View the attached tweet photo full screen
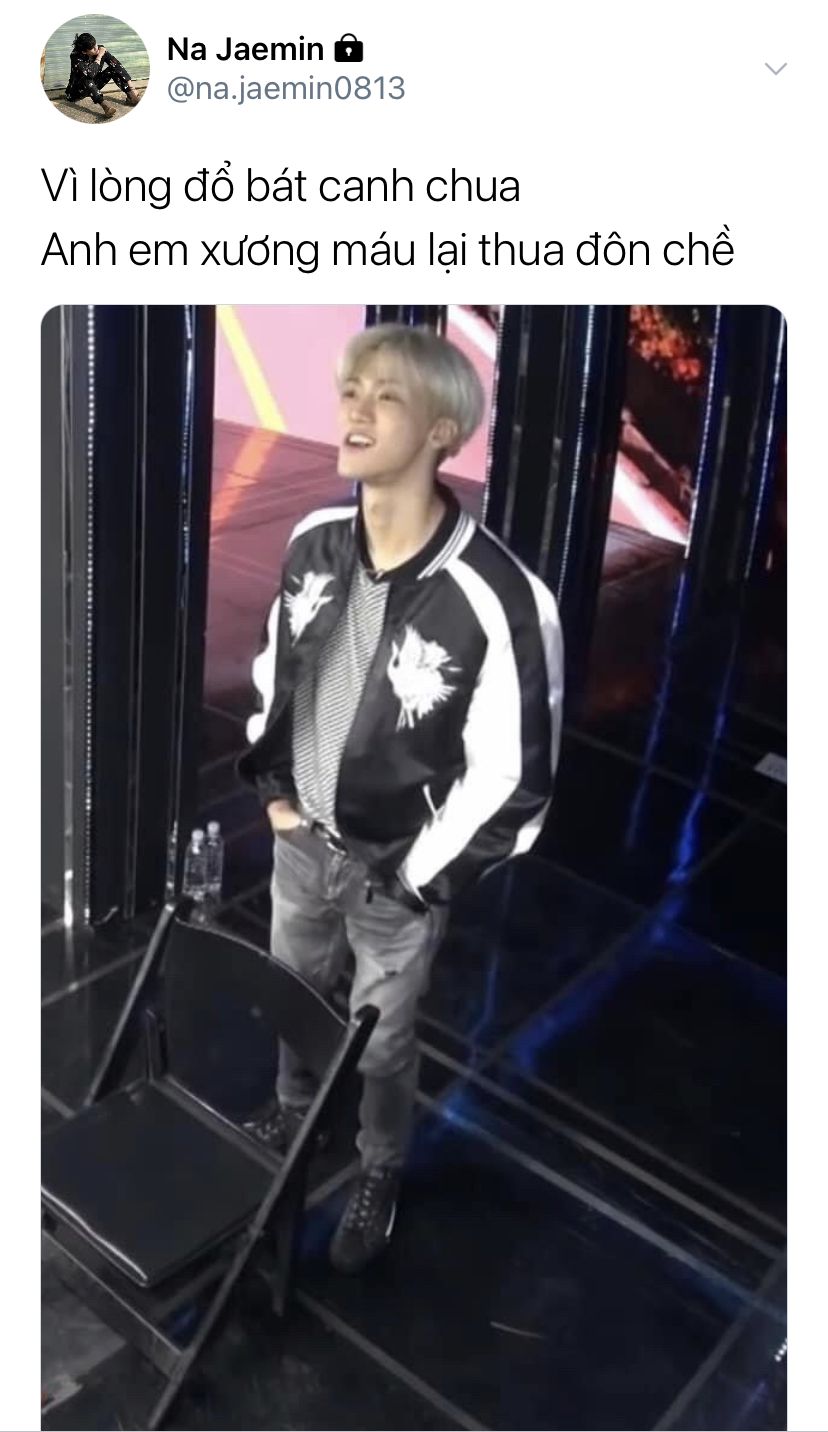The width and height of the screenshot is (828, 1432). pyautogui.click(x=413, y=860)
